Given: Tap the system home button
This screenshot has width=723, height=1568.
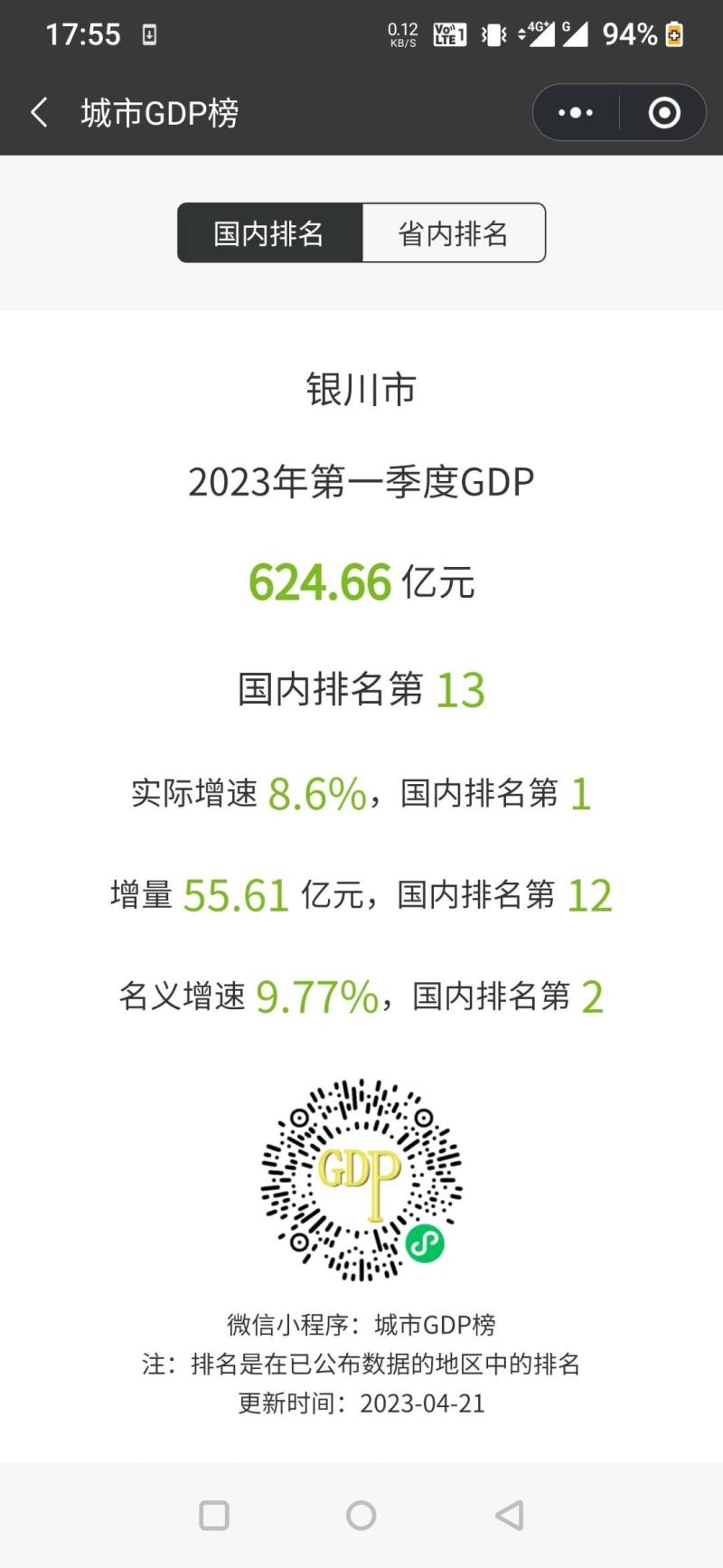Looking at the screenshot, I should click(361, 1516).
